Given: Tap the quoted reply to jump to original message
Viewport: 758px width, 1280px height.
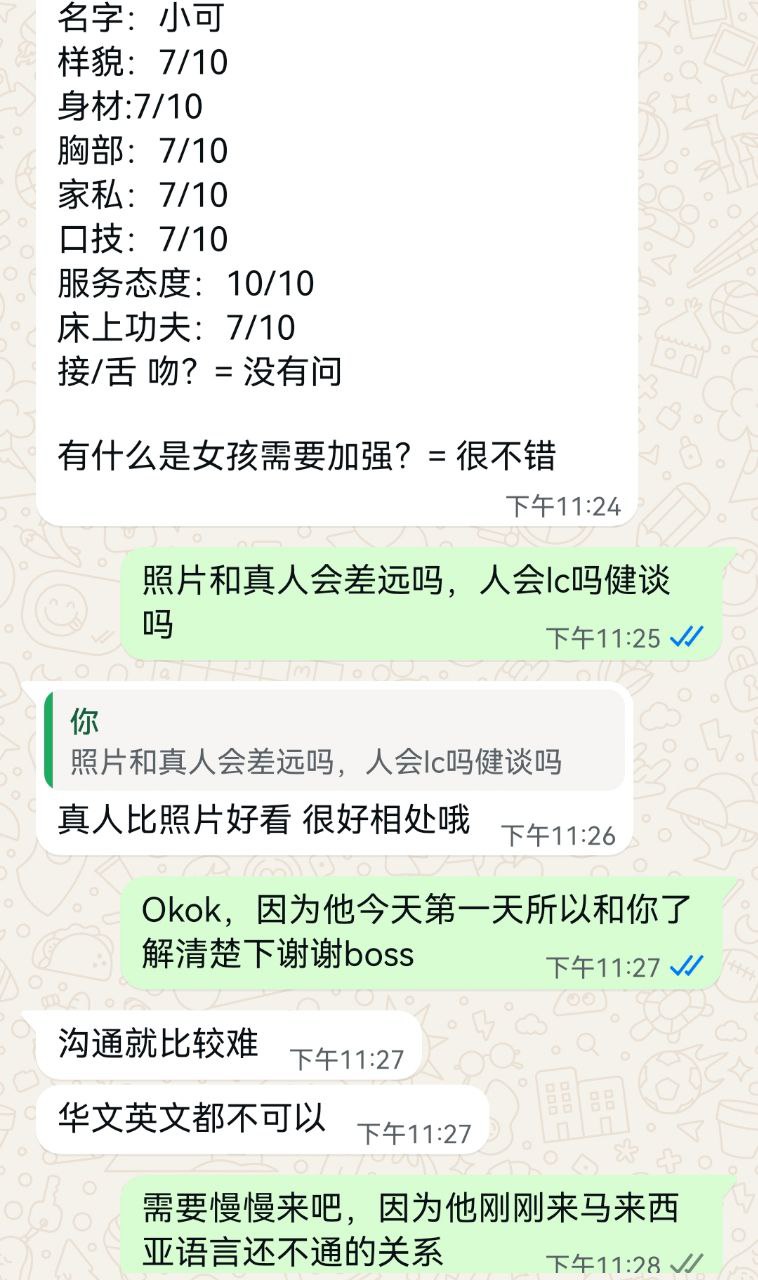Looking at the screenshot, I should pos(334,741).
